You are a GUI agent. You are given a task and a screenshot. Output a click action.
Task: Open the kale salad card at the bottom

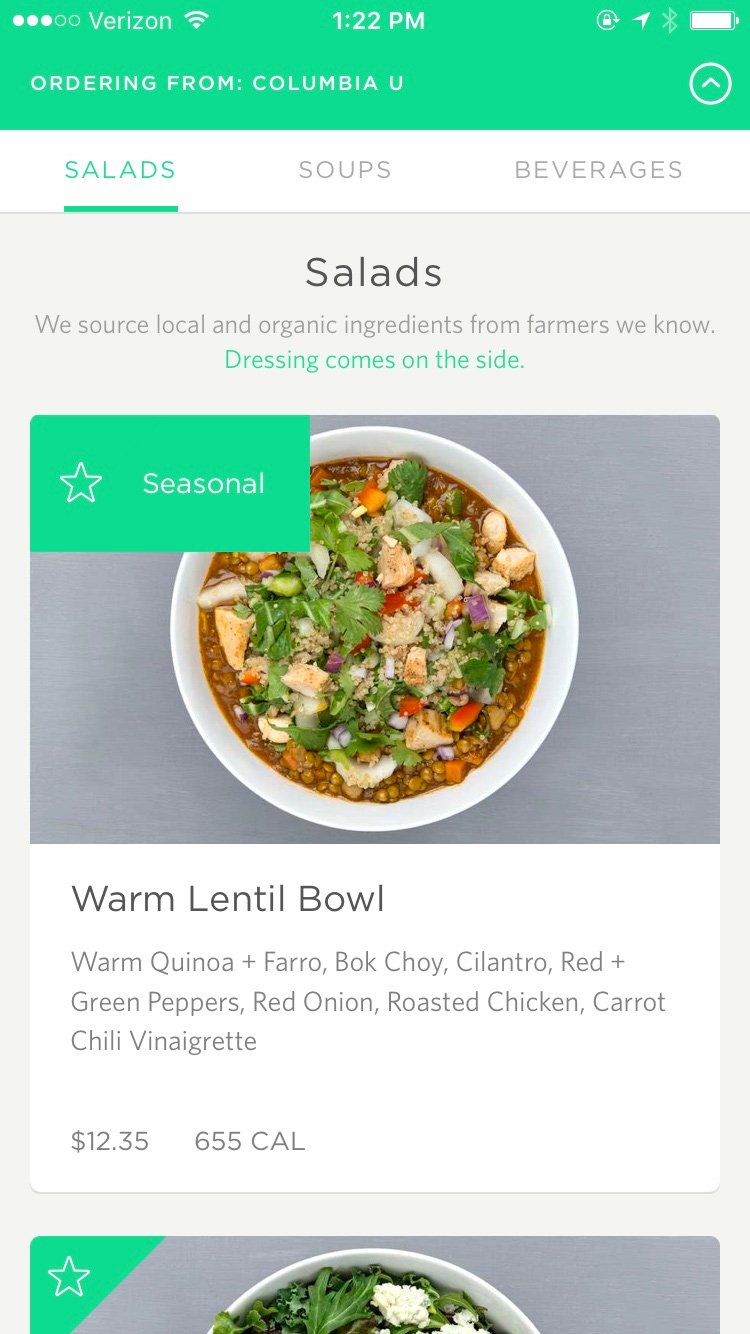375,1285
